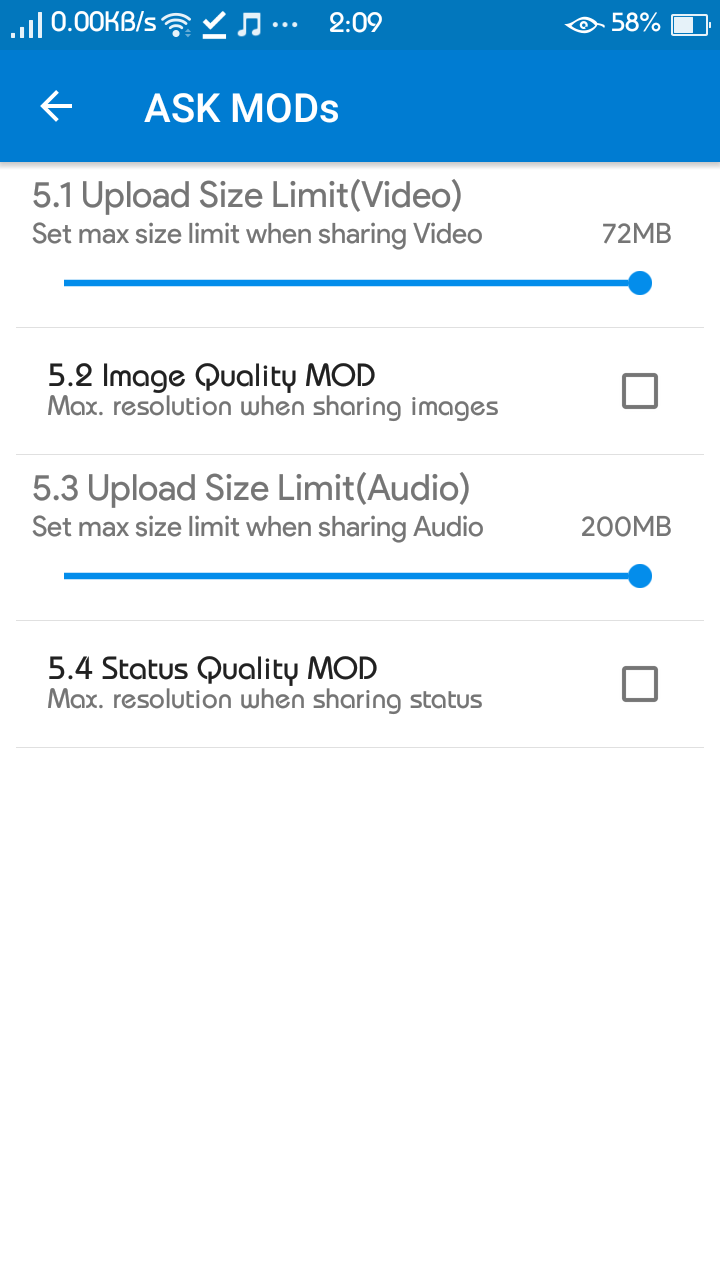Enable the Image Quality MOD checkbox
Screen dimensions: 720x1280
[x=639, y=391]
